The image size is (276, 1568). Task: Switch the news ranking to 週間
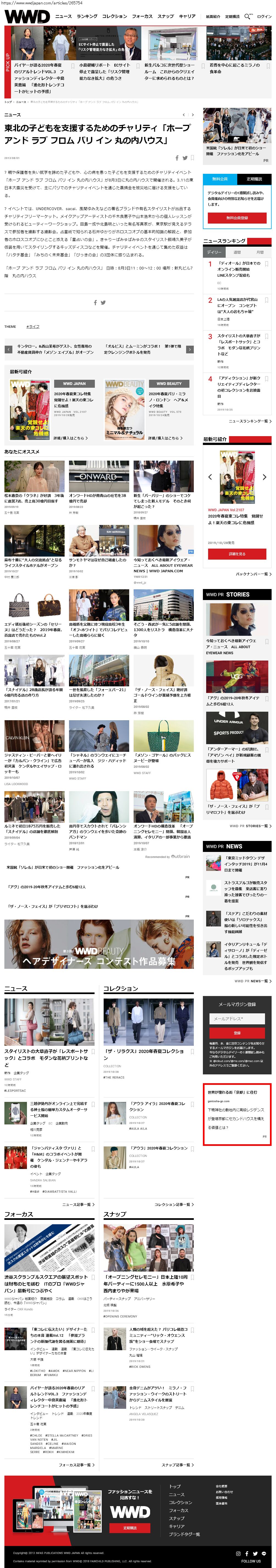237,252
